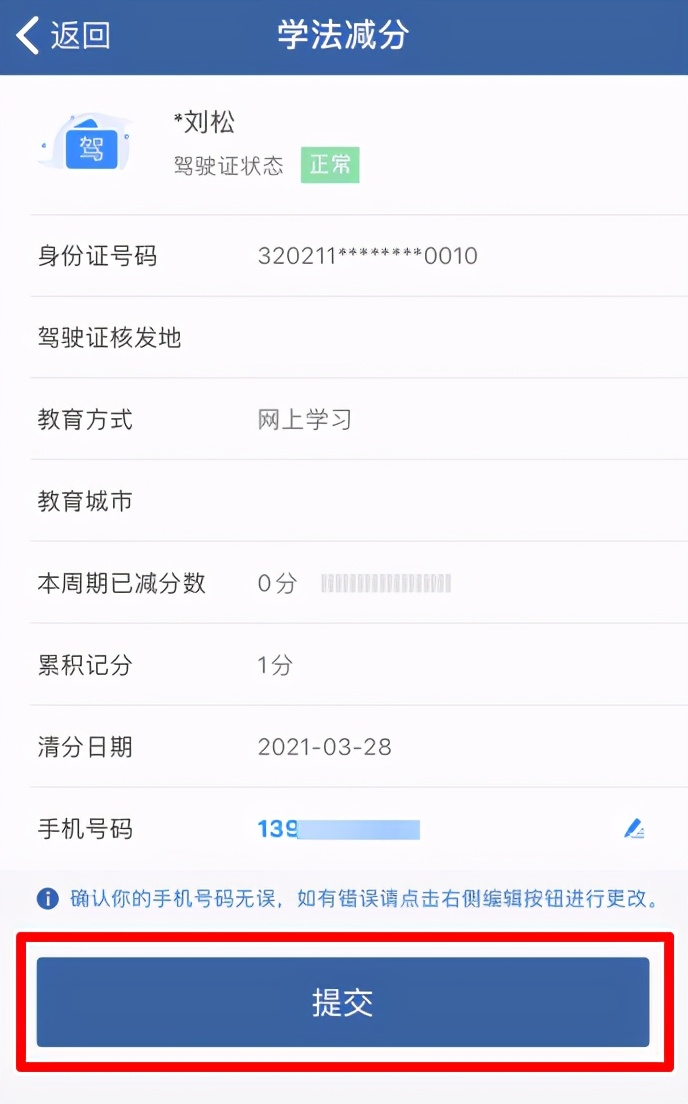Submit the form with 提交
This screenshot has height=1104, width=688.
pyautogui.click(x=343, y=1002)
